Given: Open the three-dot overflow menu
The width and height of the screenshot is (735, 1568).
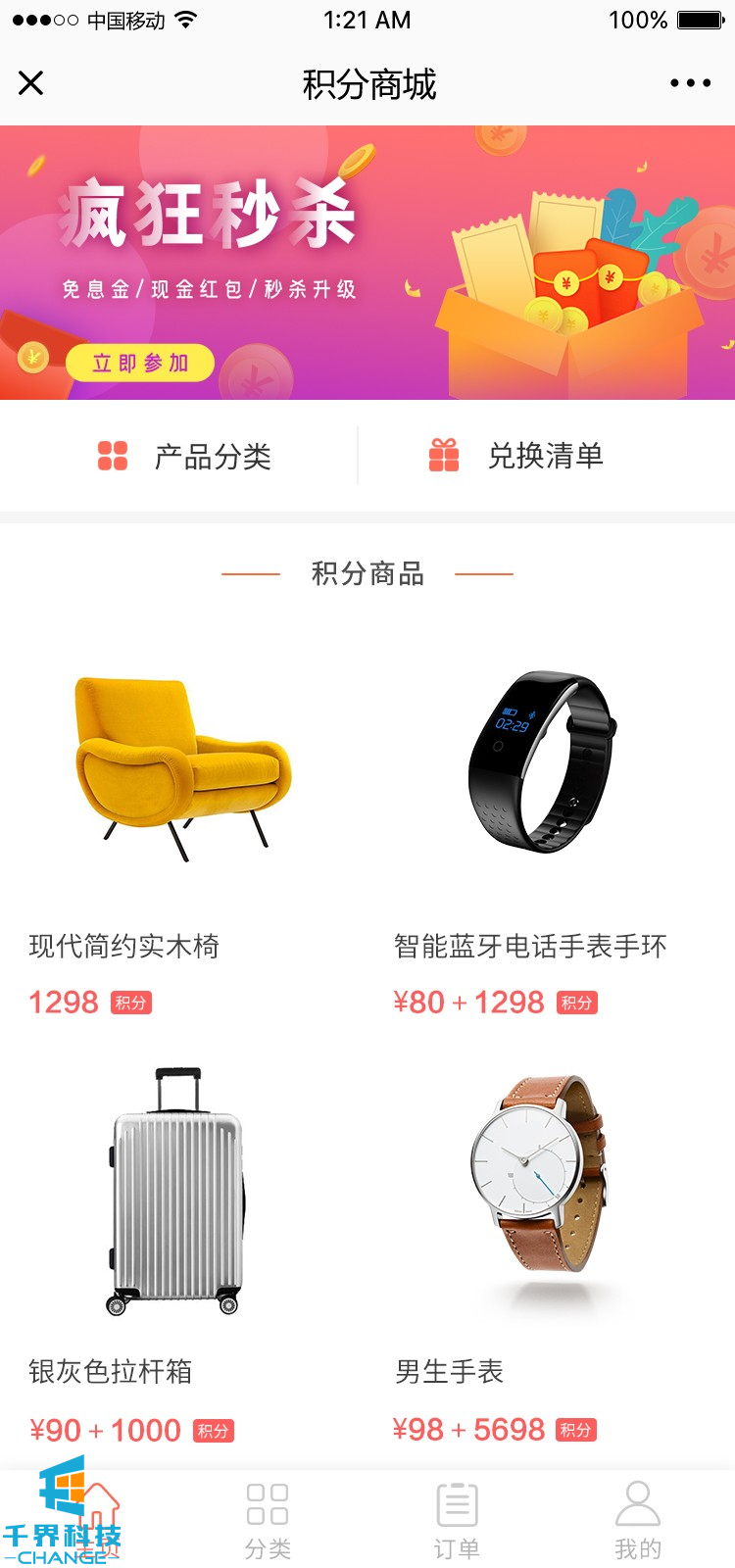Looking at the screenshot, I should (x=690, y=83).
